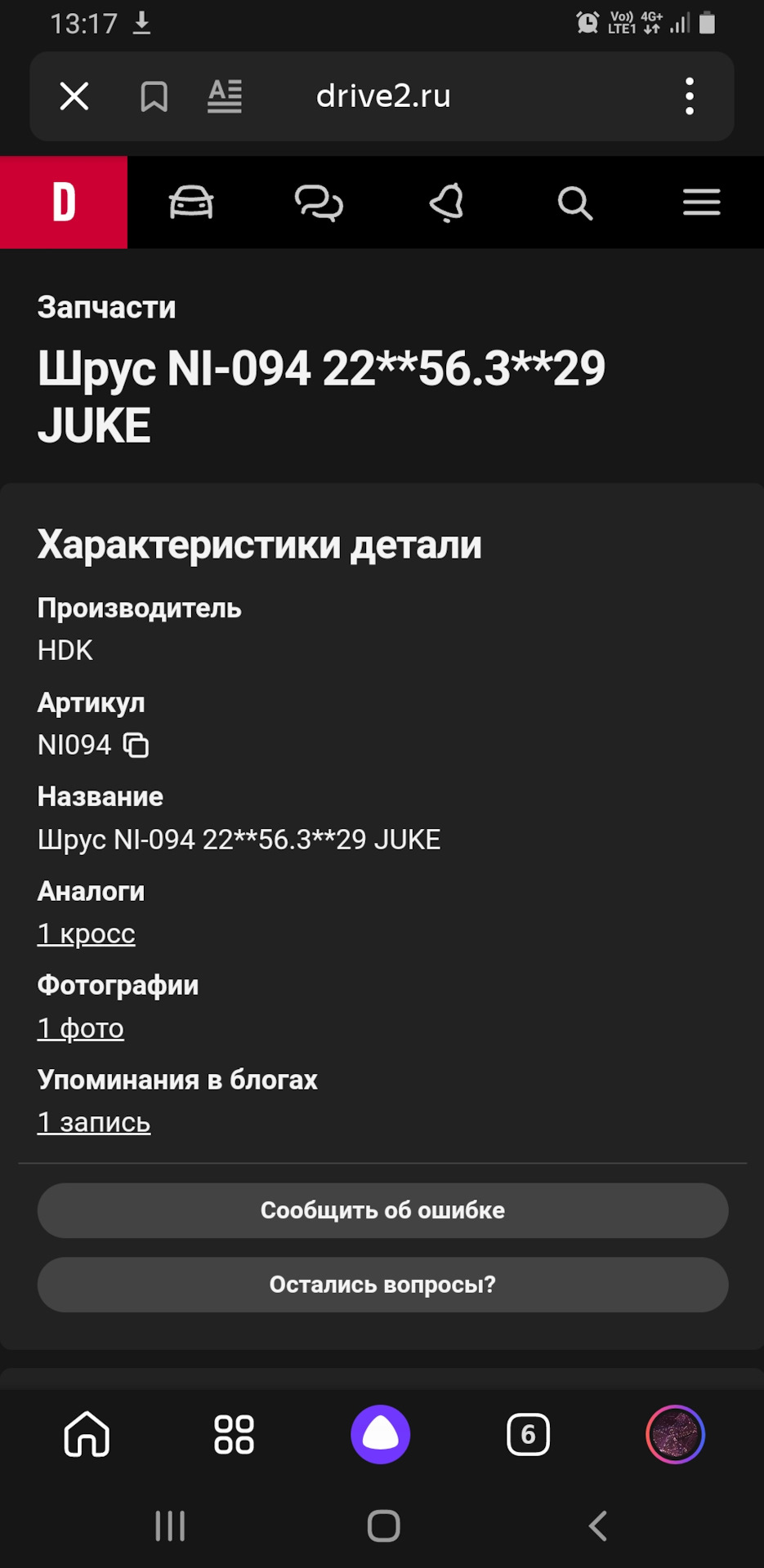Launch Alice voice assistant
764x1568 pixels.
coord(381,1434)
